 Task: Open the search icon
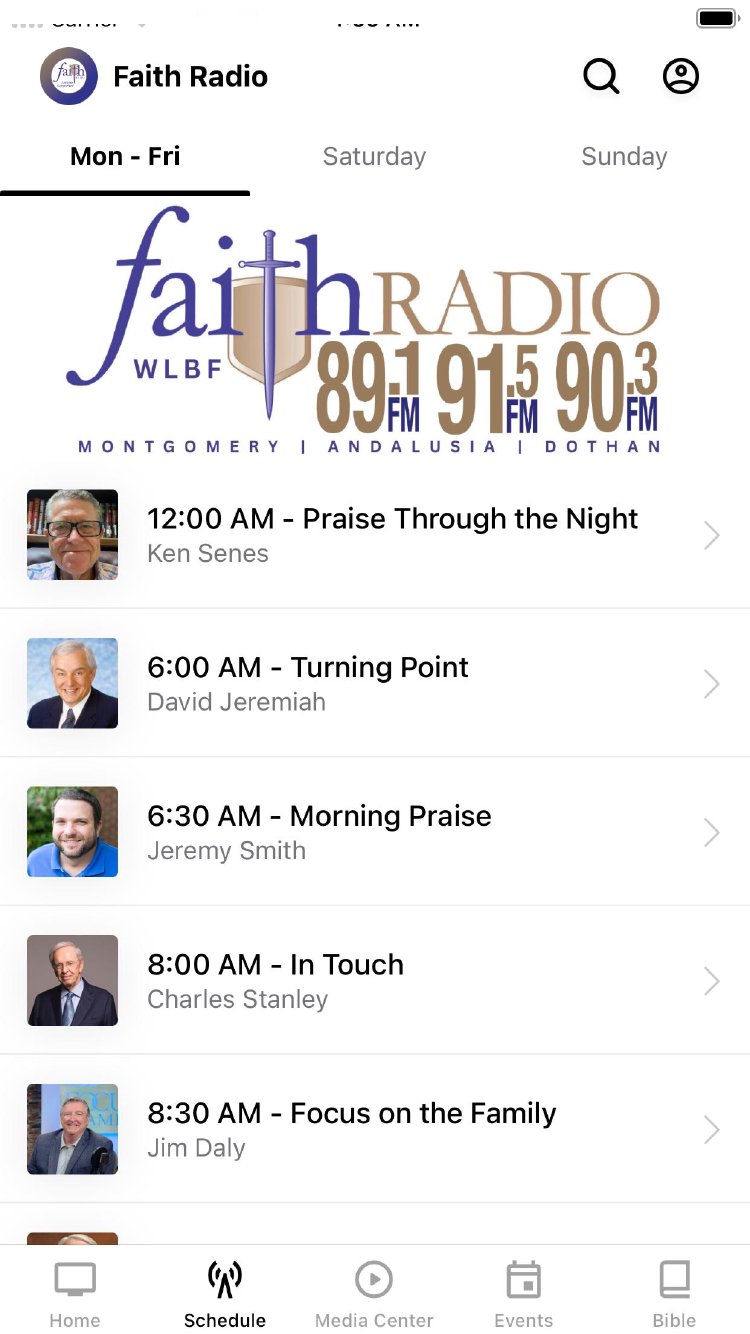pyautogui.click(x=601, y=76)
